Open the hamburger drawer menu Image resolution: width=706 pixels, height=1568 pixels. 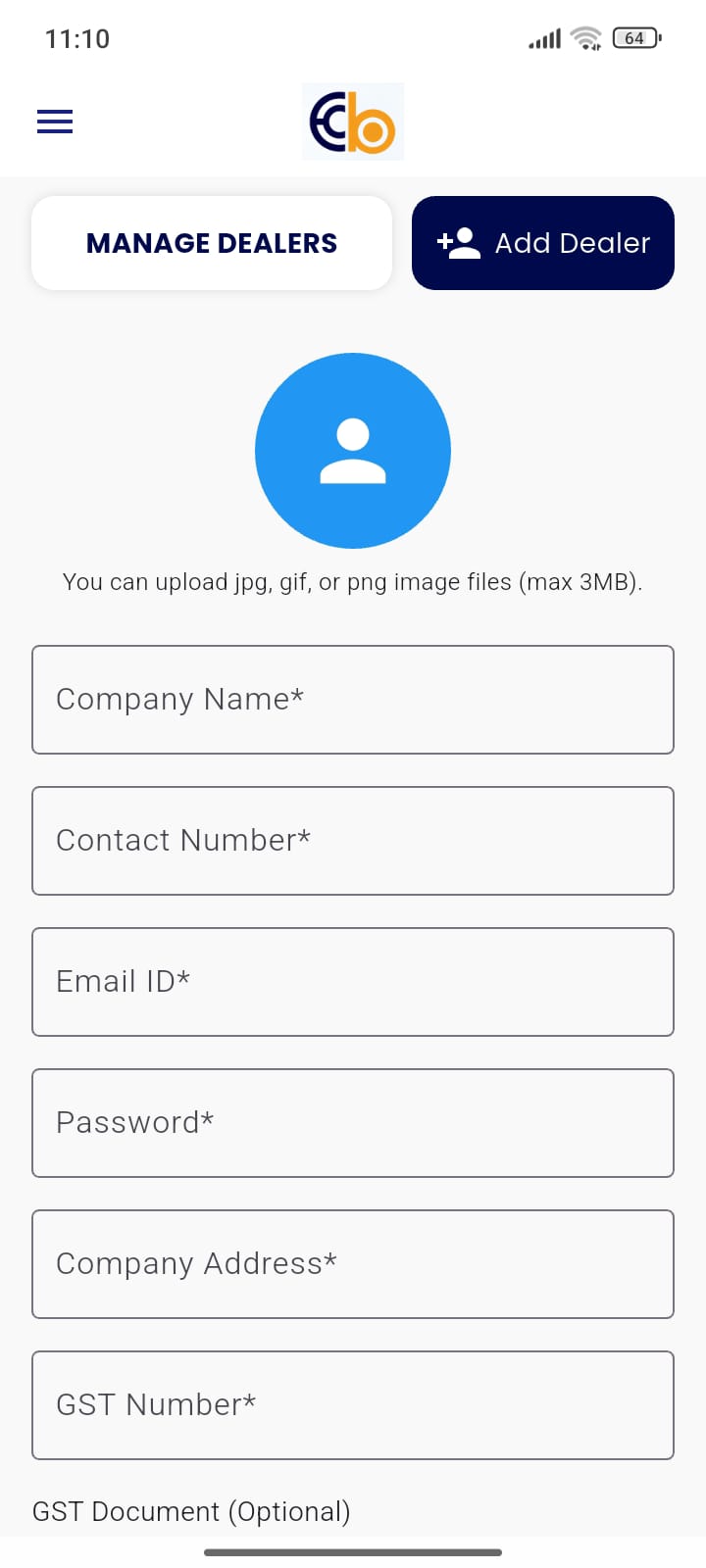(55, 122)
